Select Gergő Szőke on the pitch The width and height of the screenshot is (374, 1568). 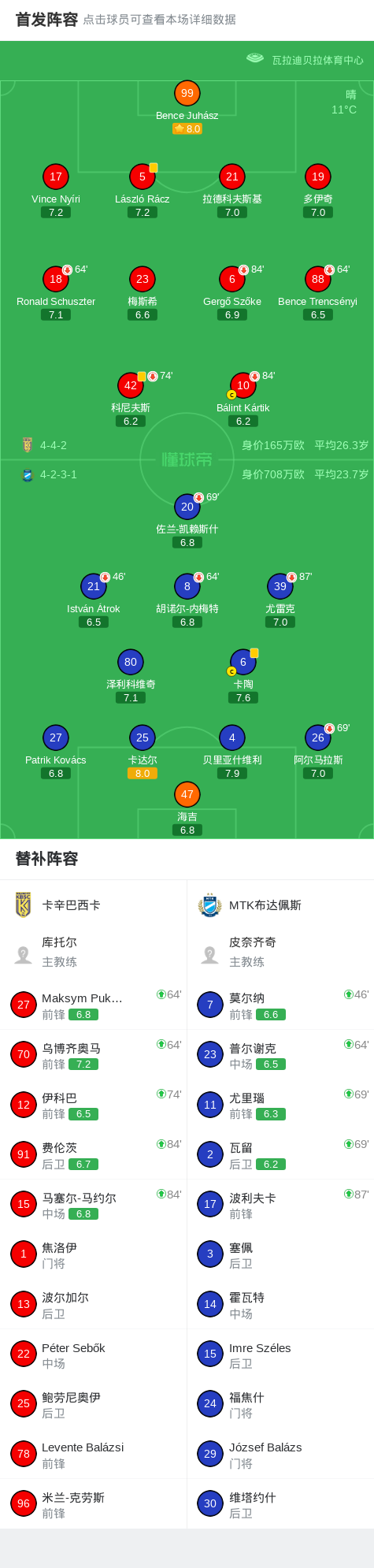tap(232, 279)
